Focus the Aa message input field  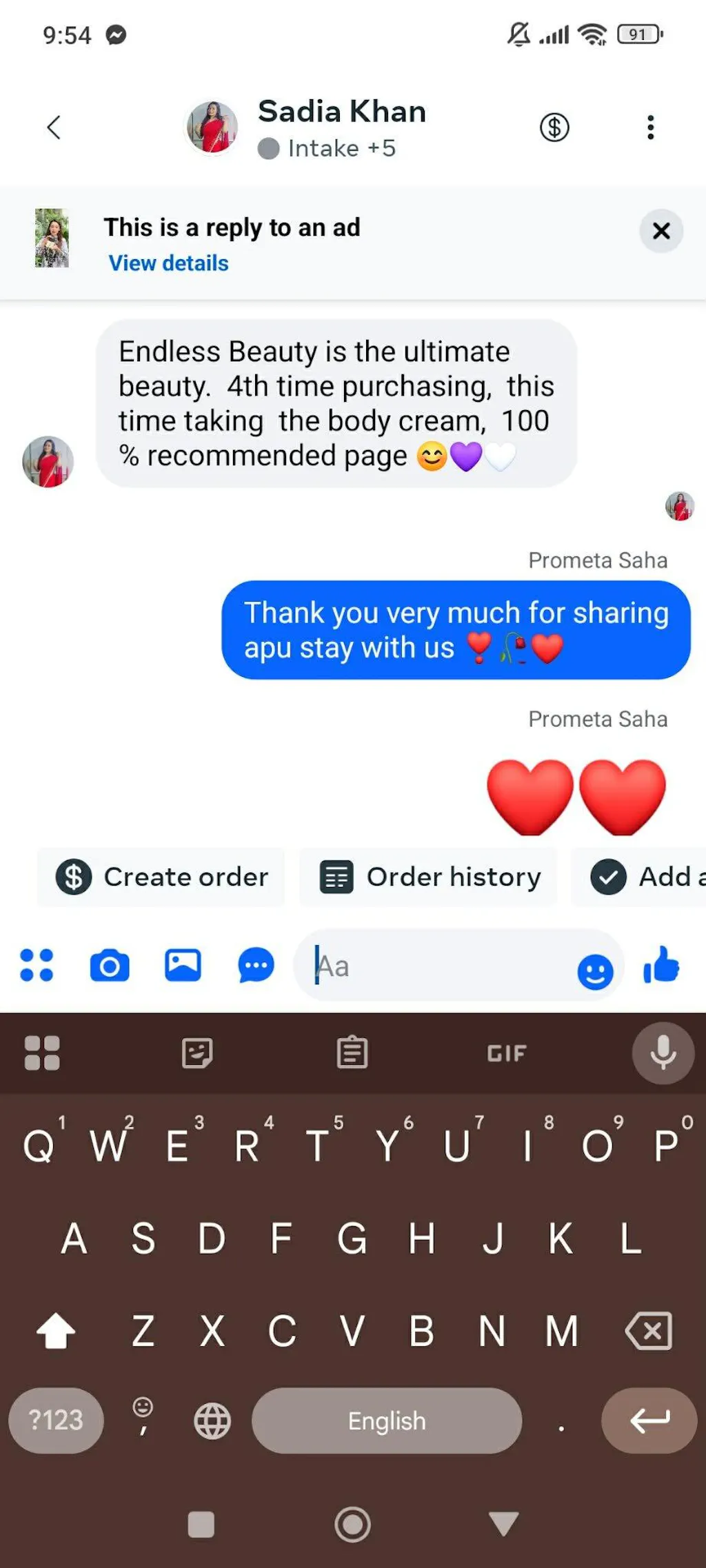(434, 966)
